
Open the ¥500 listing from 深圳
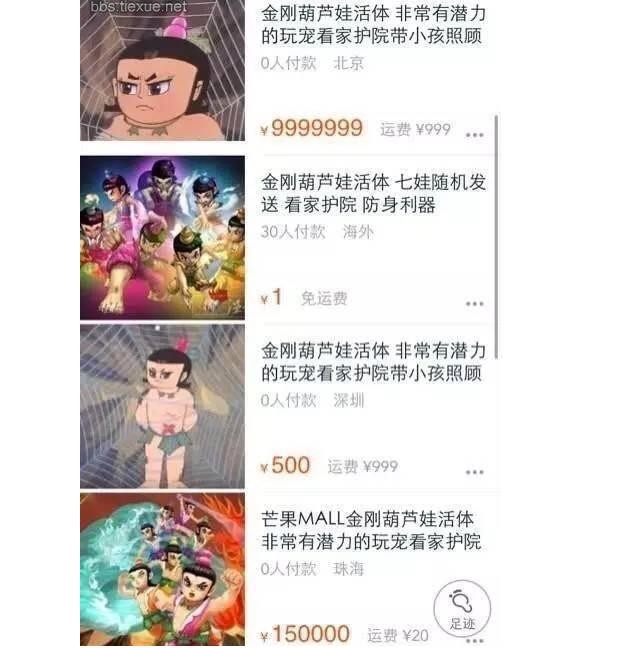pyautogui.click(x=371, y=362)
